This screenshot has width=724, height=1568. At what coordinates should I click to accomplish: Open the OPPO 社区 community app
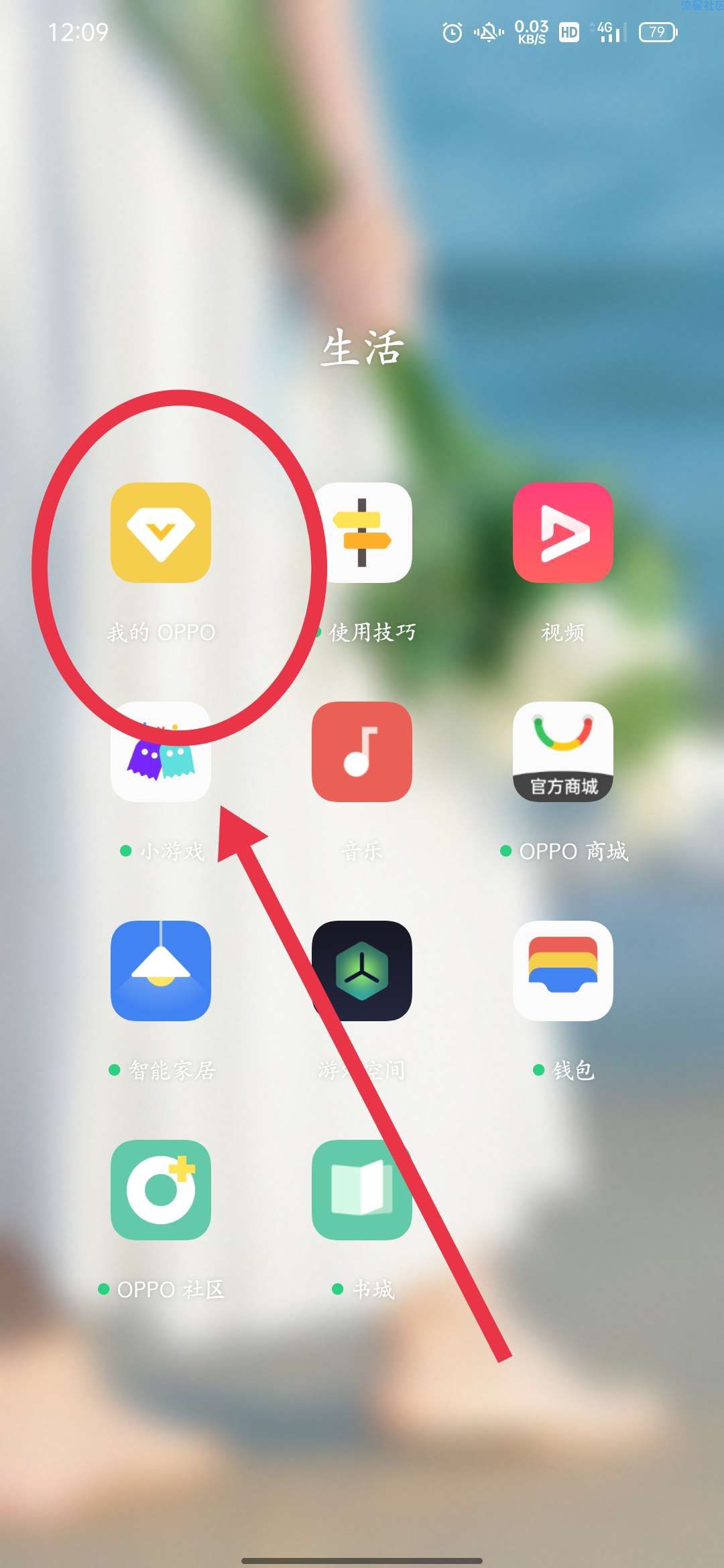[x=161, y=1190]
